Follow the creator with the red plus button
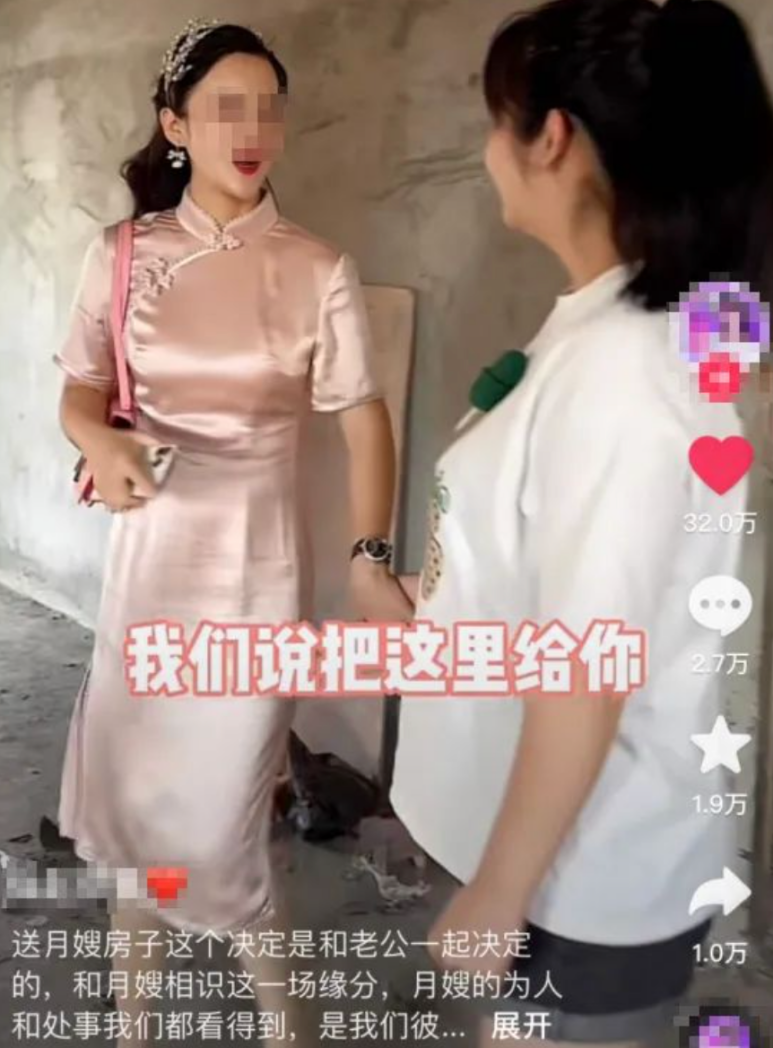 [x=721, y=378]
